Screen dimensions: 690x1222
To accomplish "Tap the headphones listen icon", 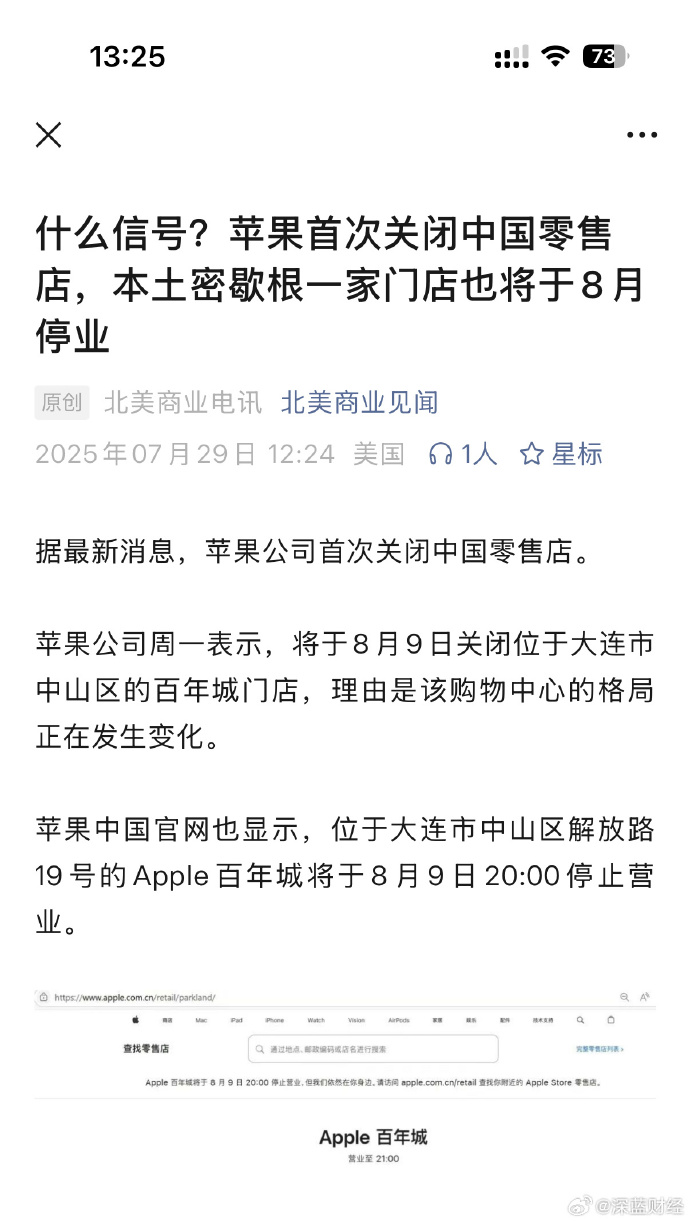I will pos(441,454).
